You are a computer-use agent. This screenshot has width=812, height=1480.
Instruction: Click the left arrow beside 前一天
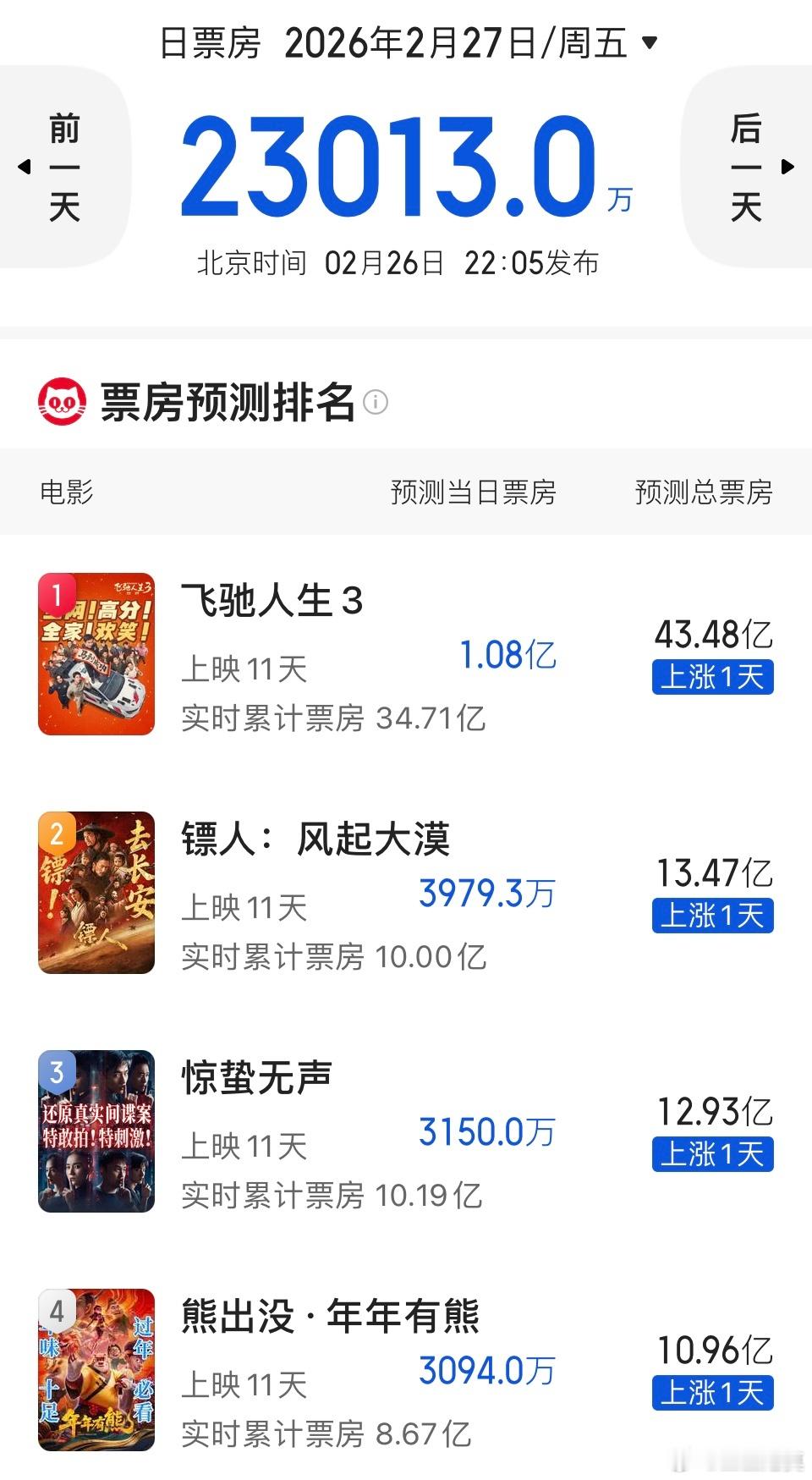pyautogui.click(x=26, y=167)
